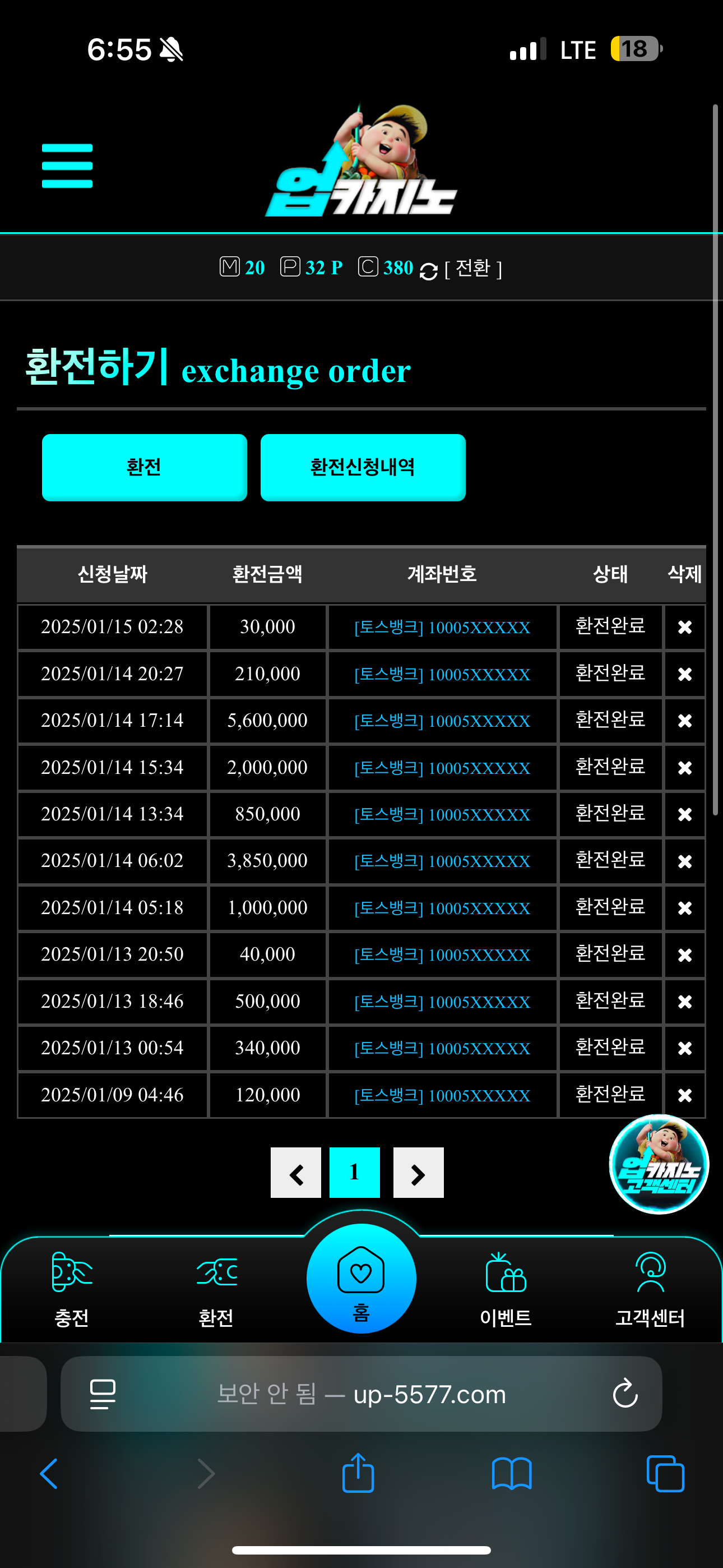Open the hamburger menu
The height and width of the screenshot is (1568, 723).
tap(67, 165)
